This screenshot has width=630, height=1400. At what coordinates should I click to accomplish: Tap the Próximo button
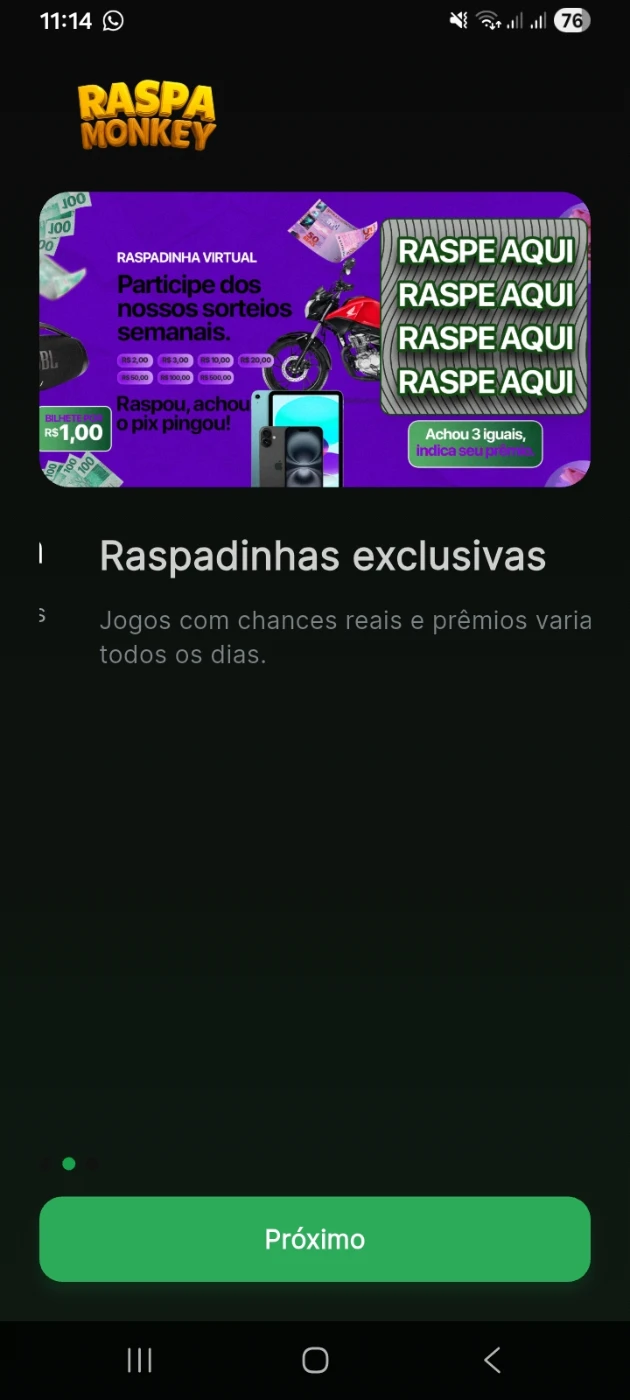point(314,1239)
